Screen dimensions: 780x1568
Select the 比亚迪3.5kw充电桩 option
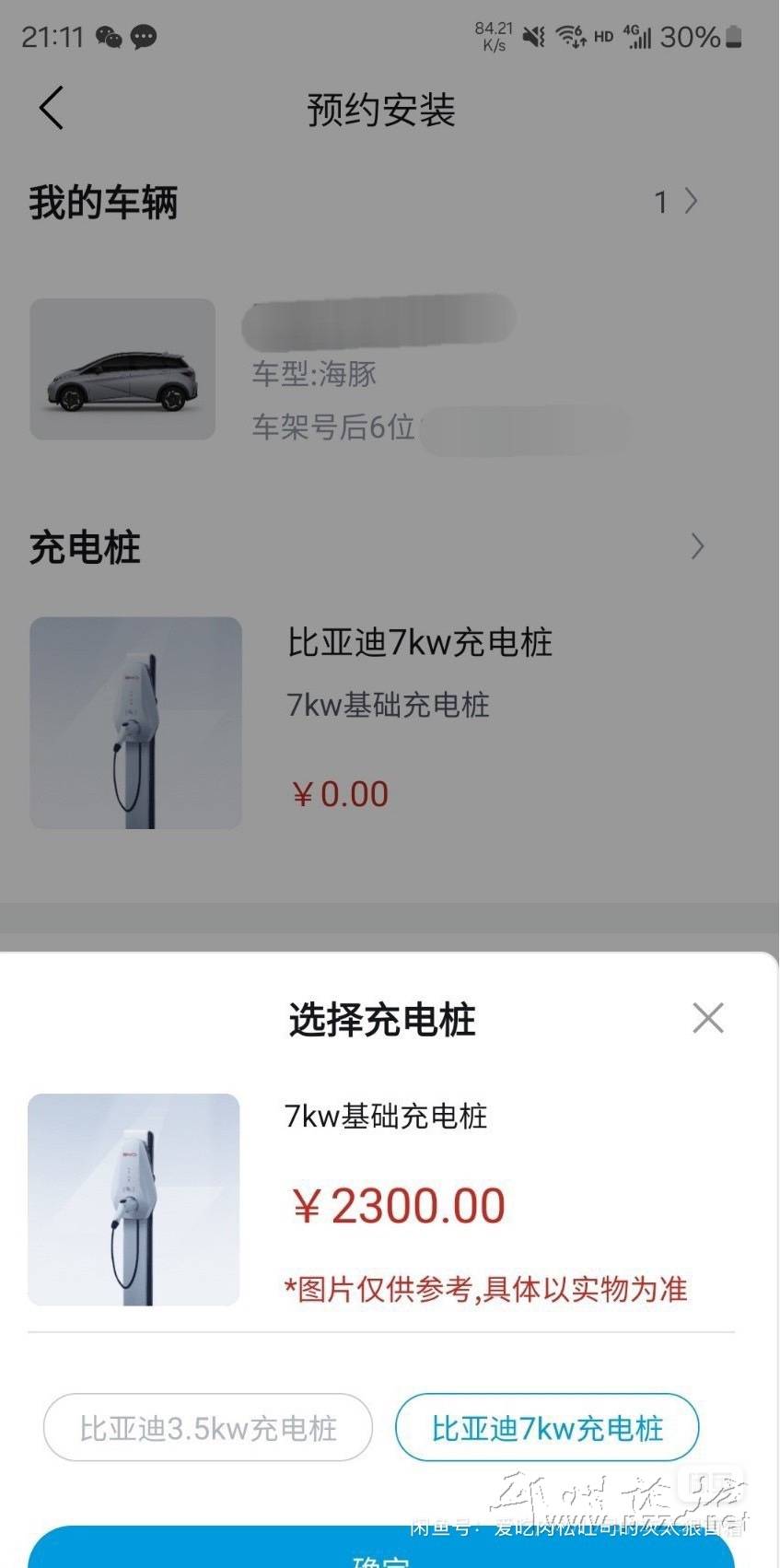pos(208,1427)
